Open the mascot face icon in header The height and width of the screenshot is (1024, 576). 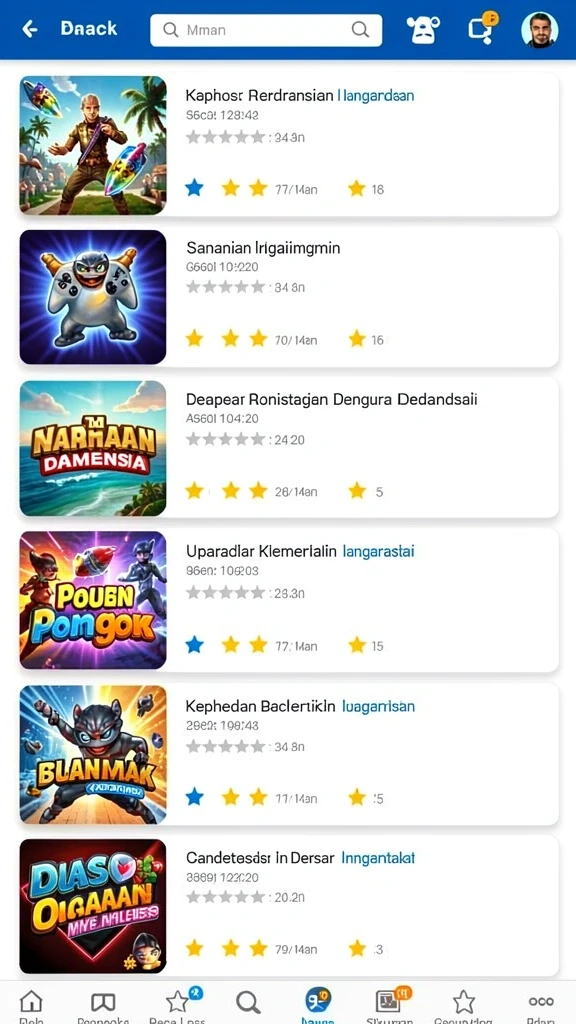click(423, 29)
